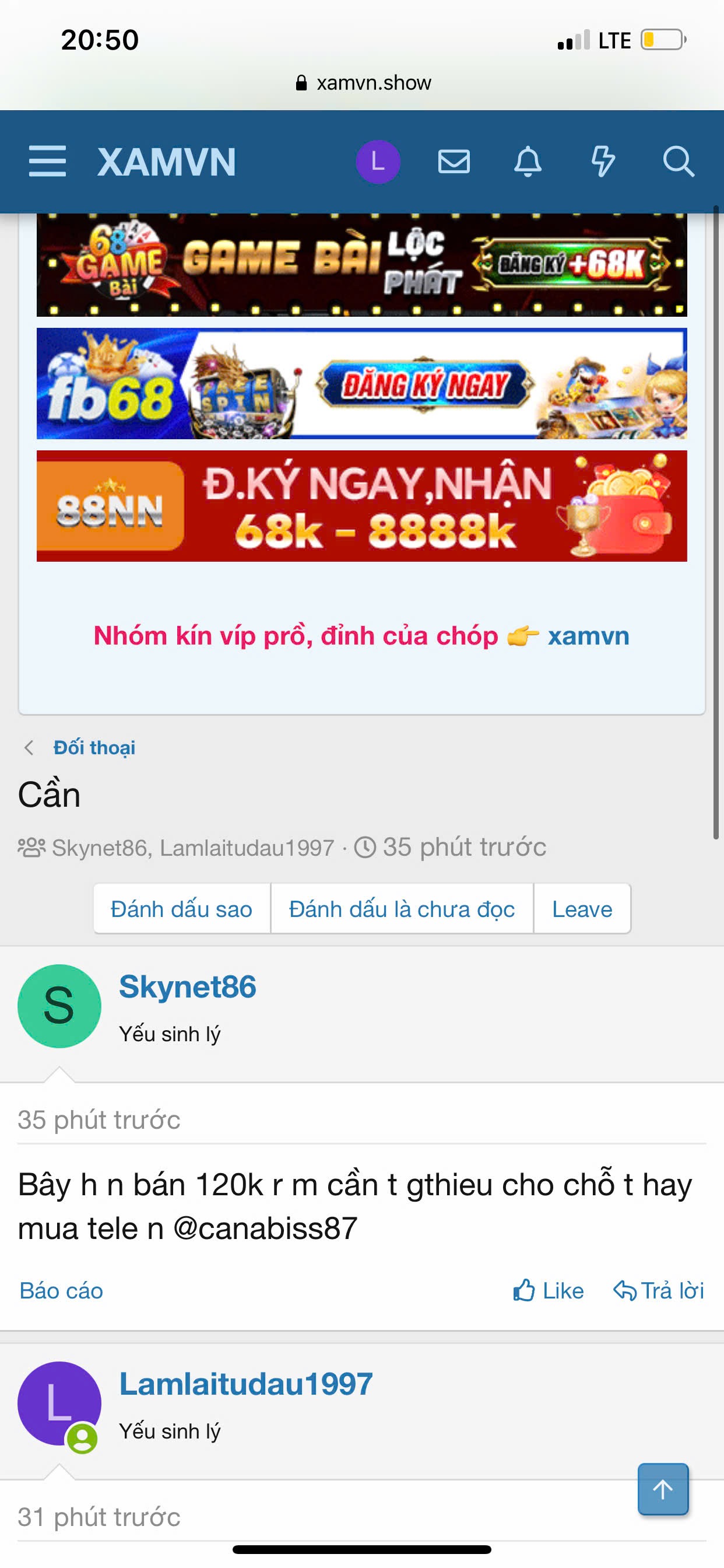Screen dimensions: 724x1568
Task: Open the hamburger navigation menu
Action: click(47, 162)
